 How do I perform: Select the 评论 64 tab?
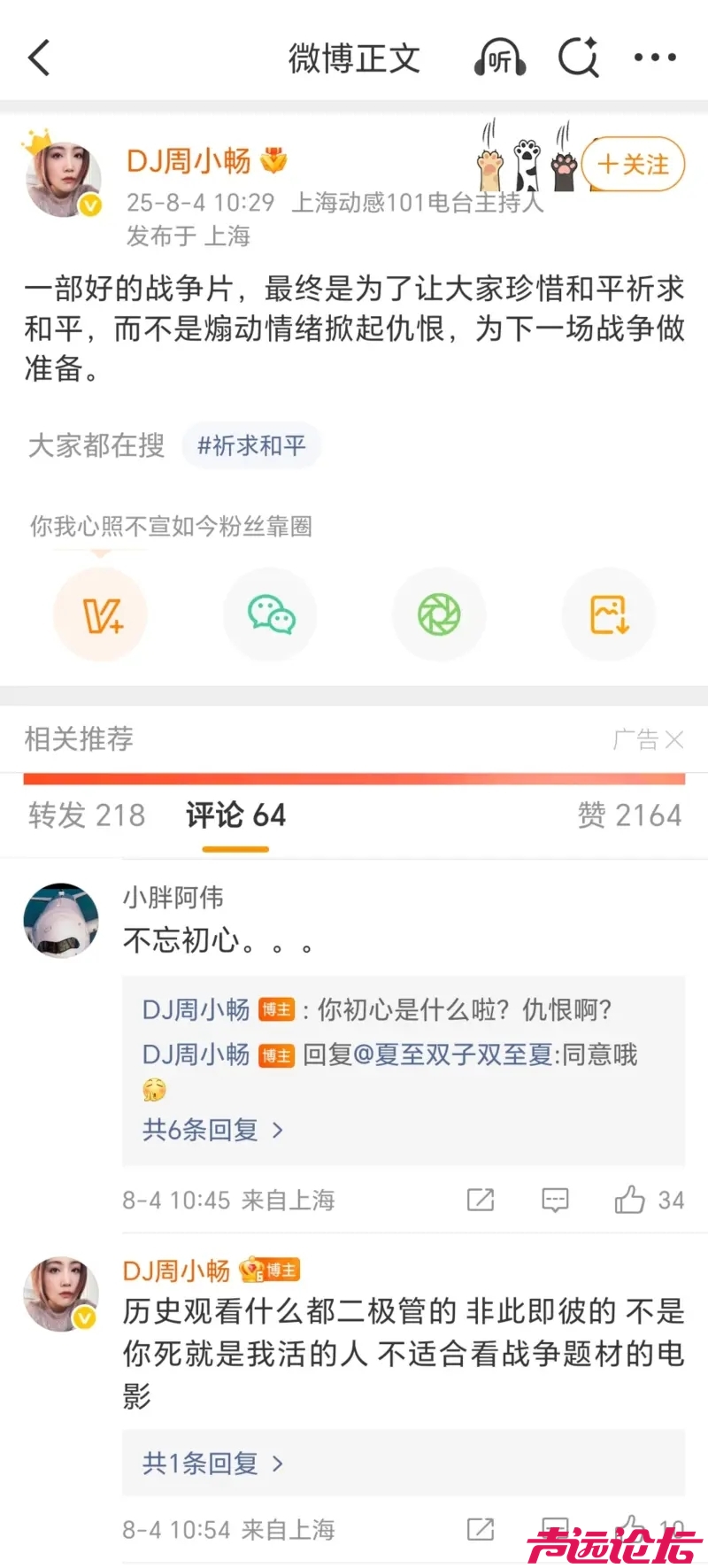point(235,815)
